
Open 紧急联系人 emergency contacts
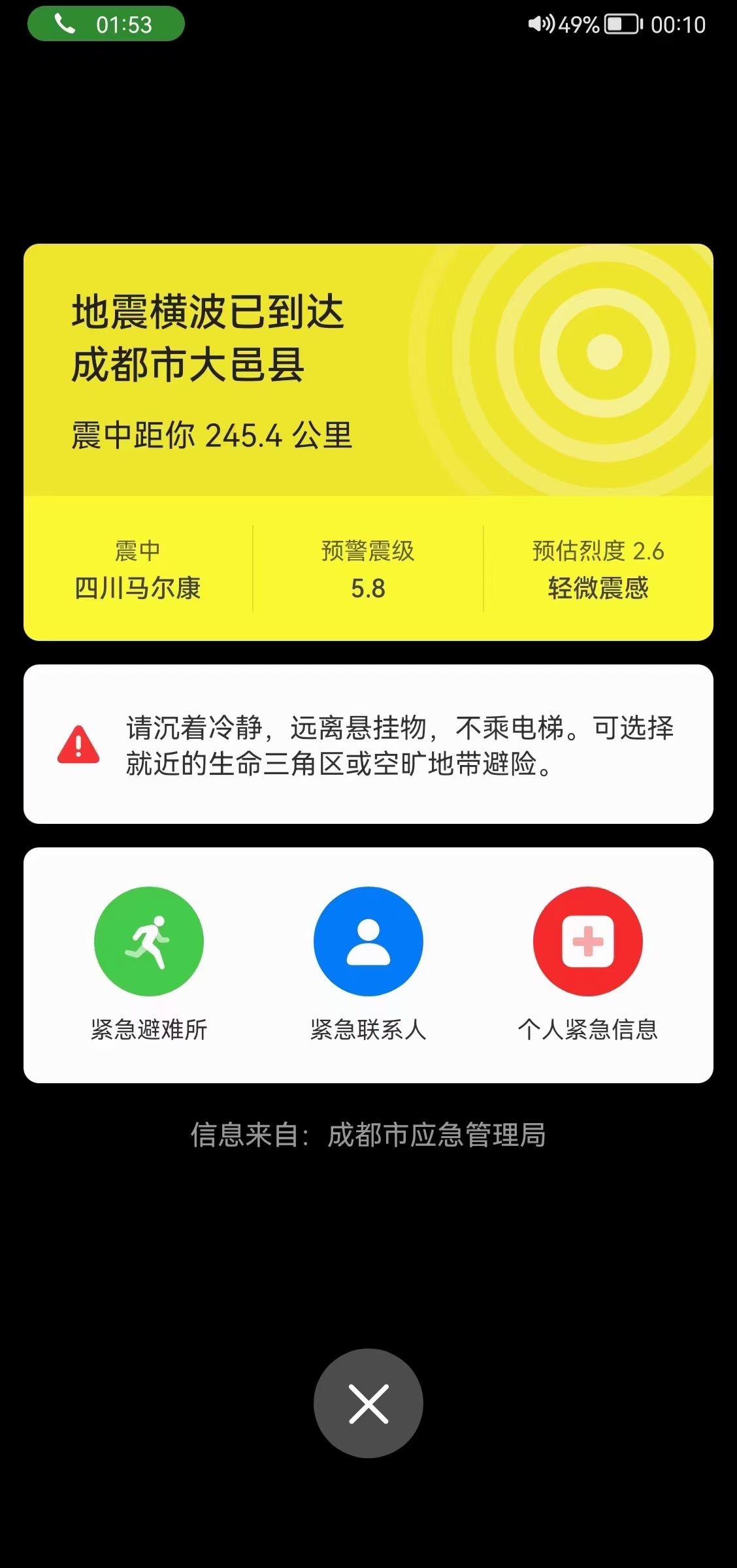(368, 941)
